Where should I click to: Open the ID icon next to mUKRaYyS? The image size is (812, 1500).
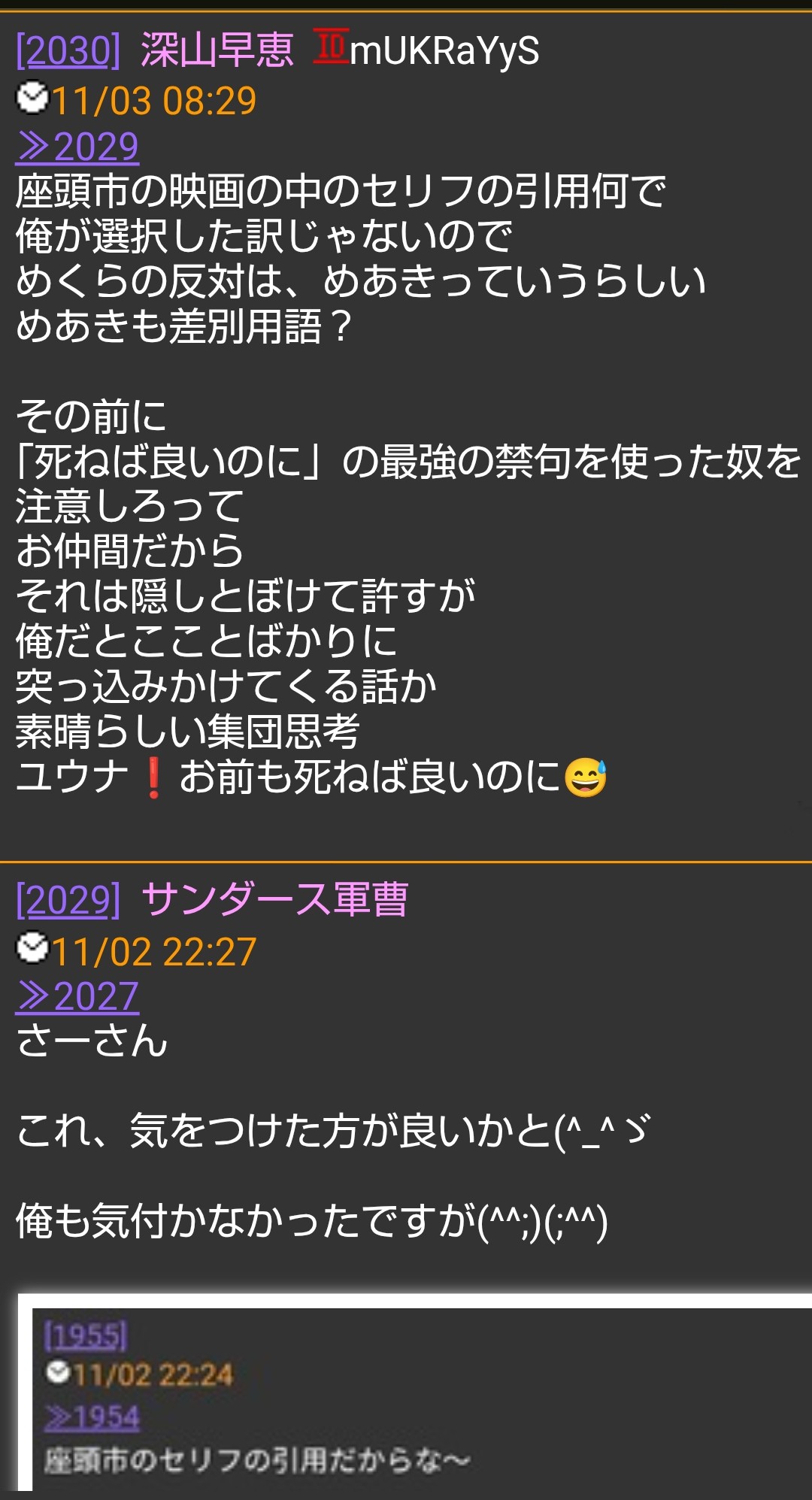click(x=330, y=47)
